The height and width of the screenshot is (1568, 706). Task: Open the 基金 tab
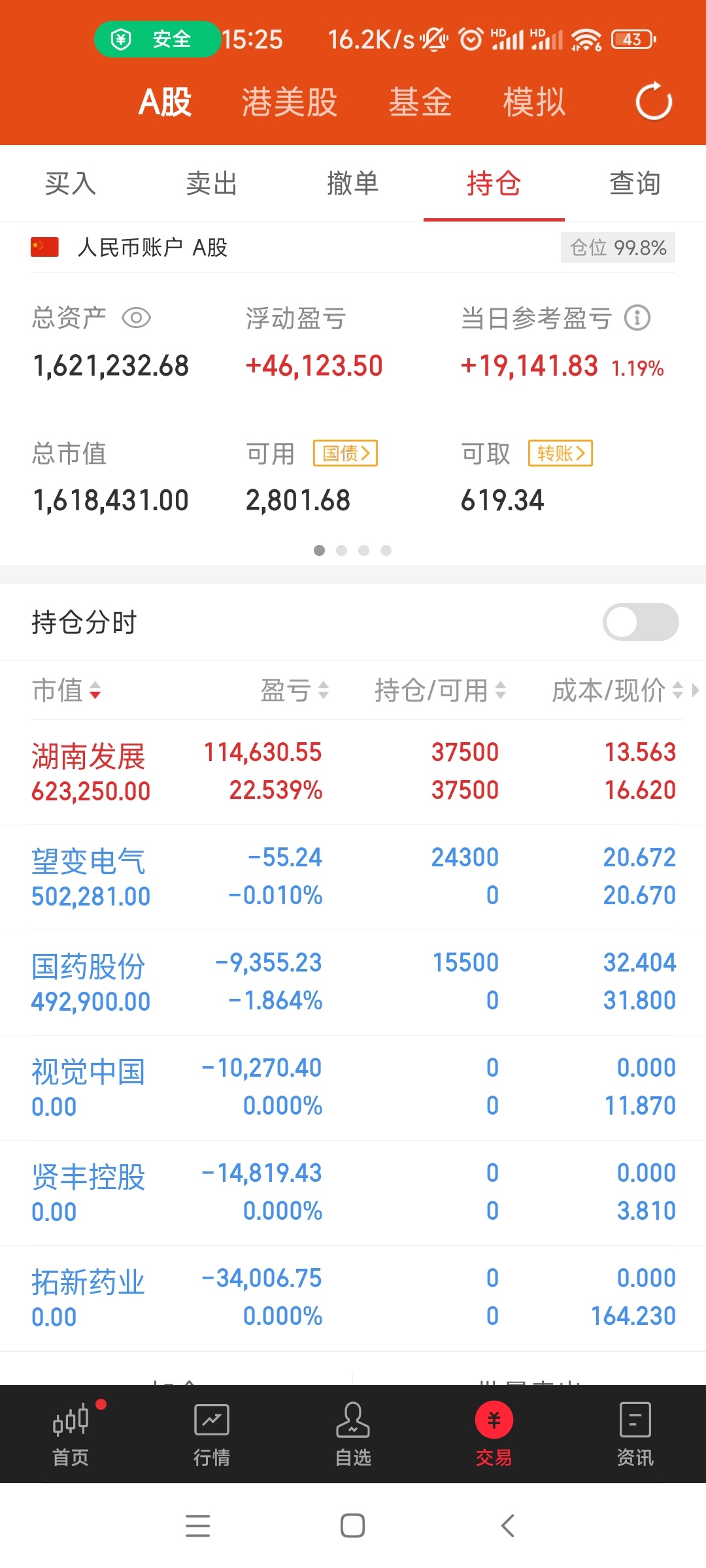420,102
